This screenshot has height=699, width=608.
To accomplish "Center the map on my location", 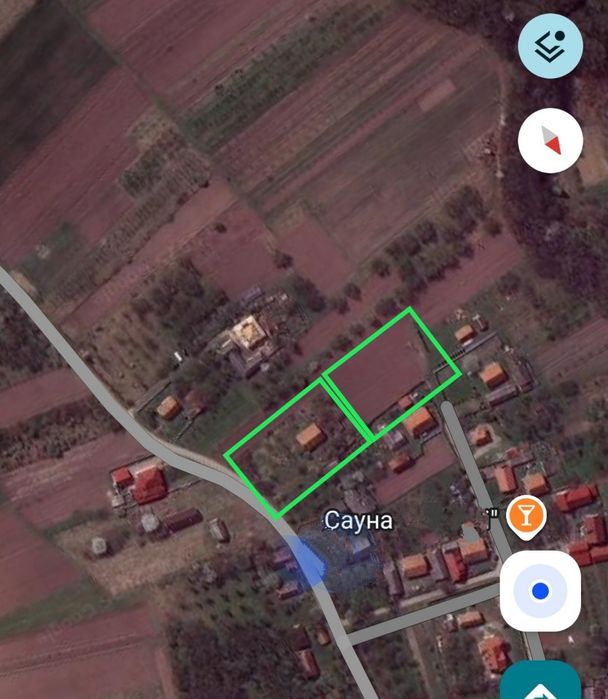I will (x=540, y=590).
